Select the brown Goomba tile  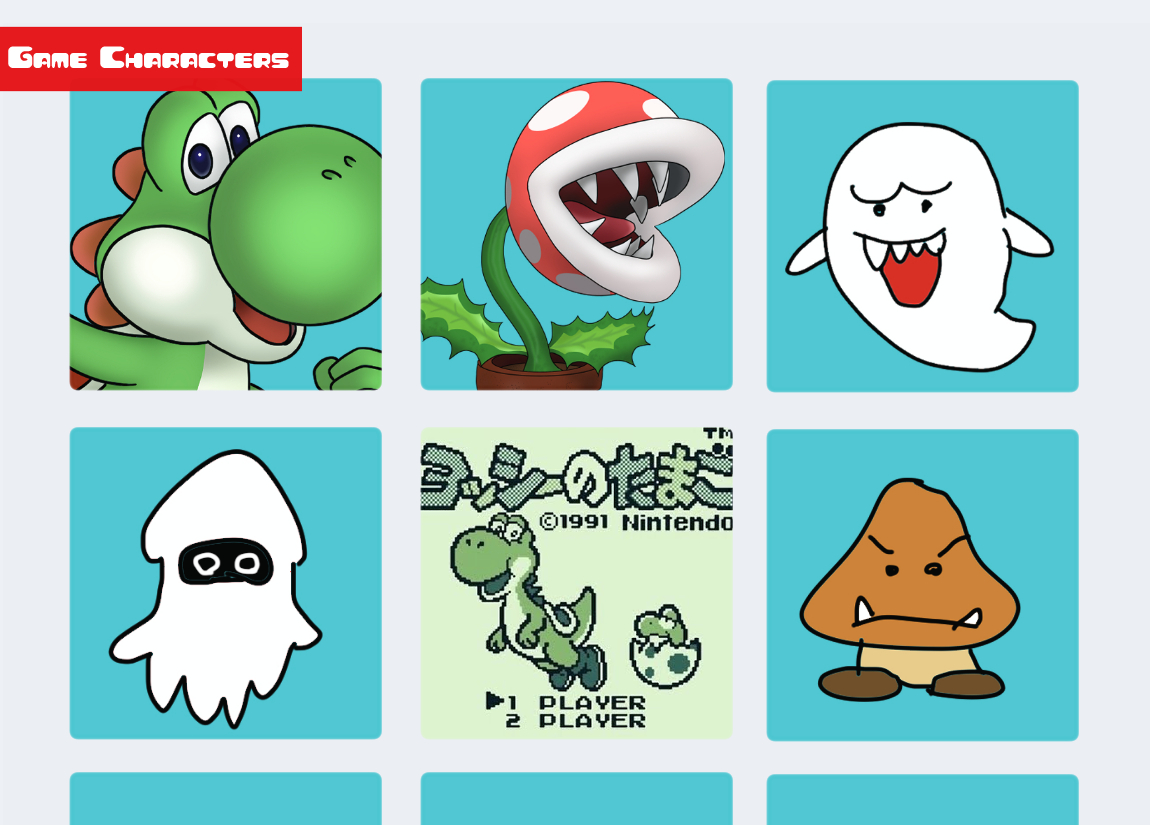pyautogui.click(x=922, y=585)
